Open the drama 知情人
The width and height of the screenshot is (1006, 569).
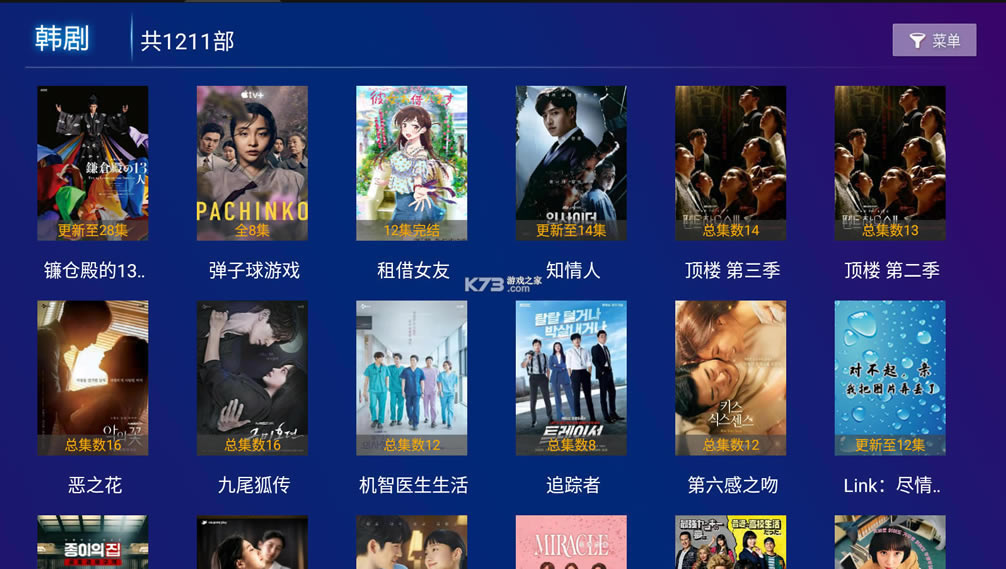pyautogui.click(x=571, y=163)
